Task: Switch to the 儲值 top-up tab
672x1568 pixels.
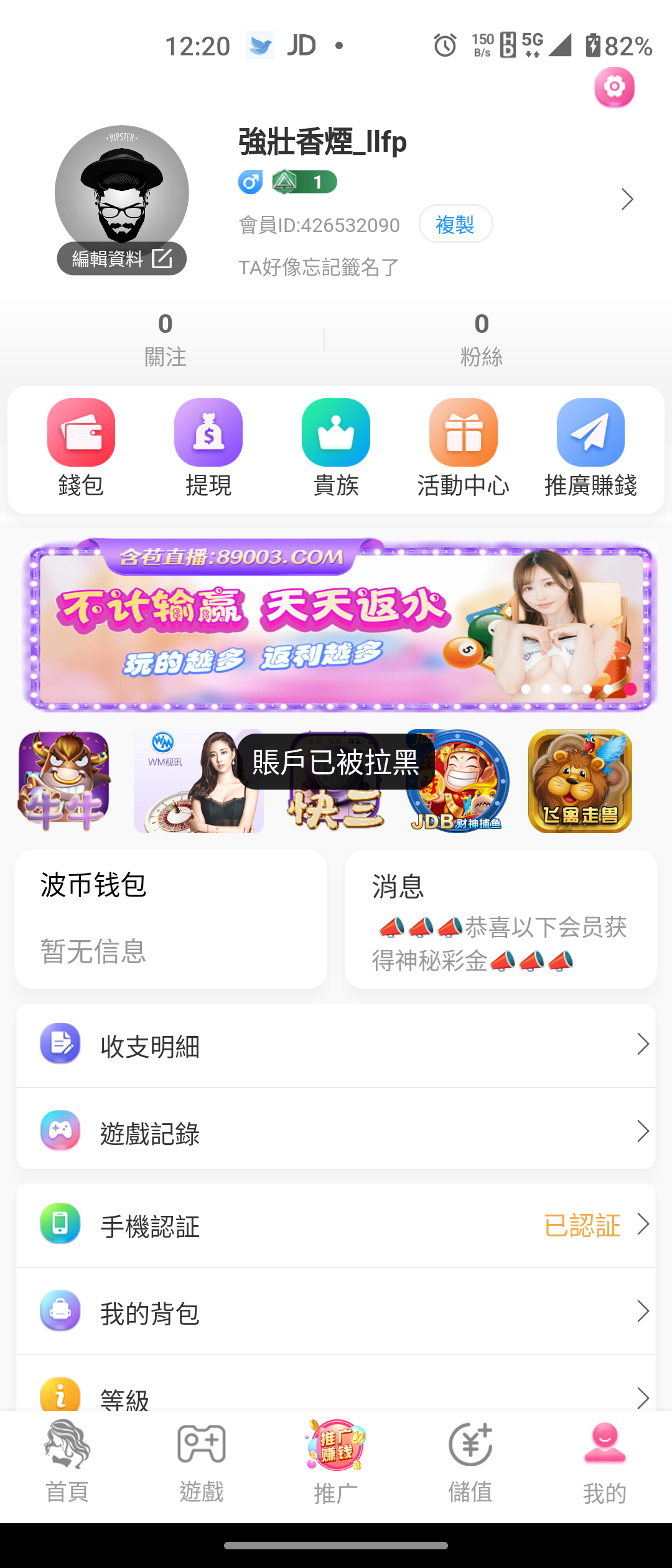Action: 470,1462
